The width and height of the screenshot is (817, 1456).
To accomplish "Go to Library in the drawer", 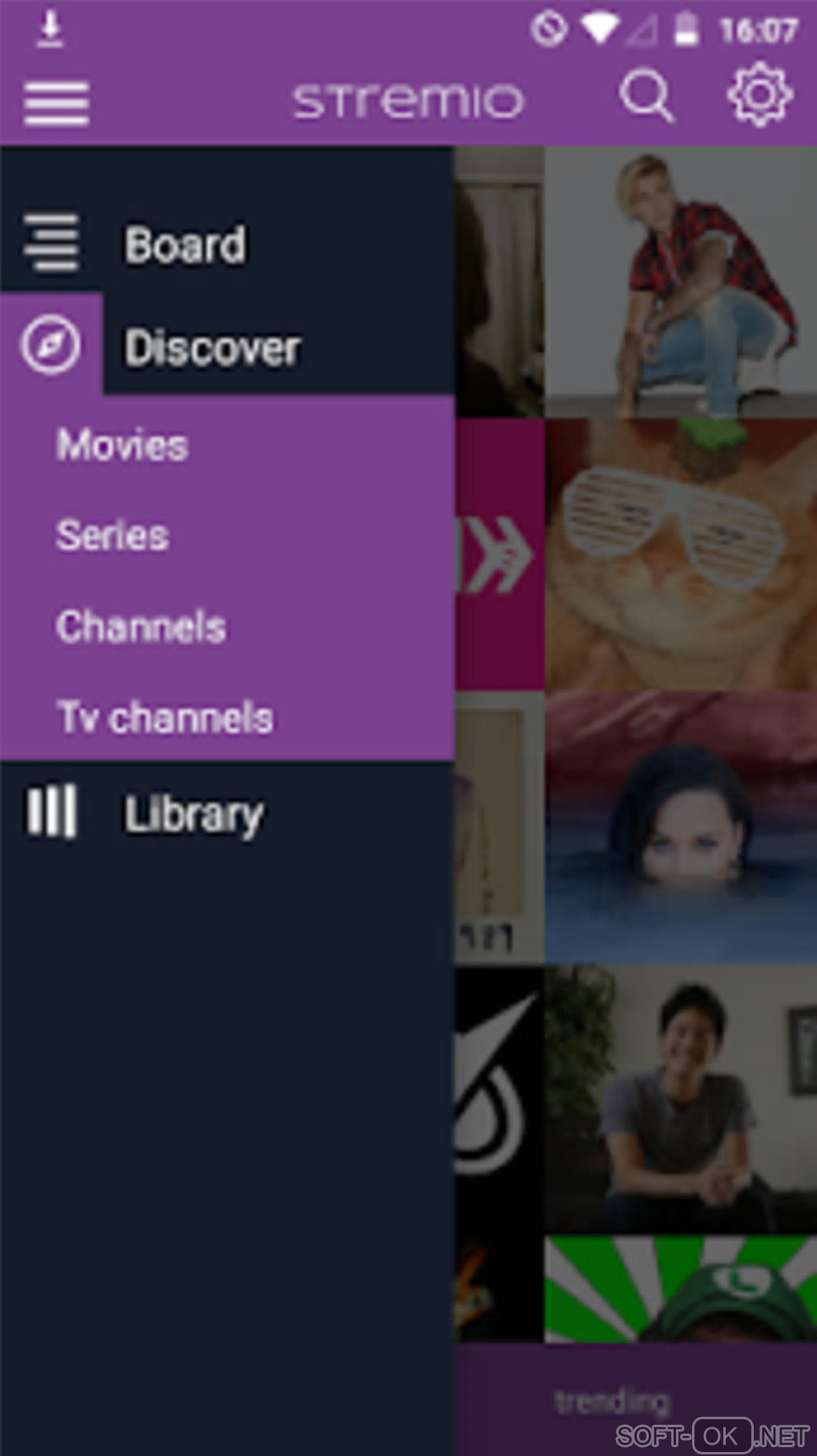I will point(193,815).
